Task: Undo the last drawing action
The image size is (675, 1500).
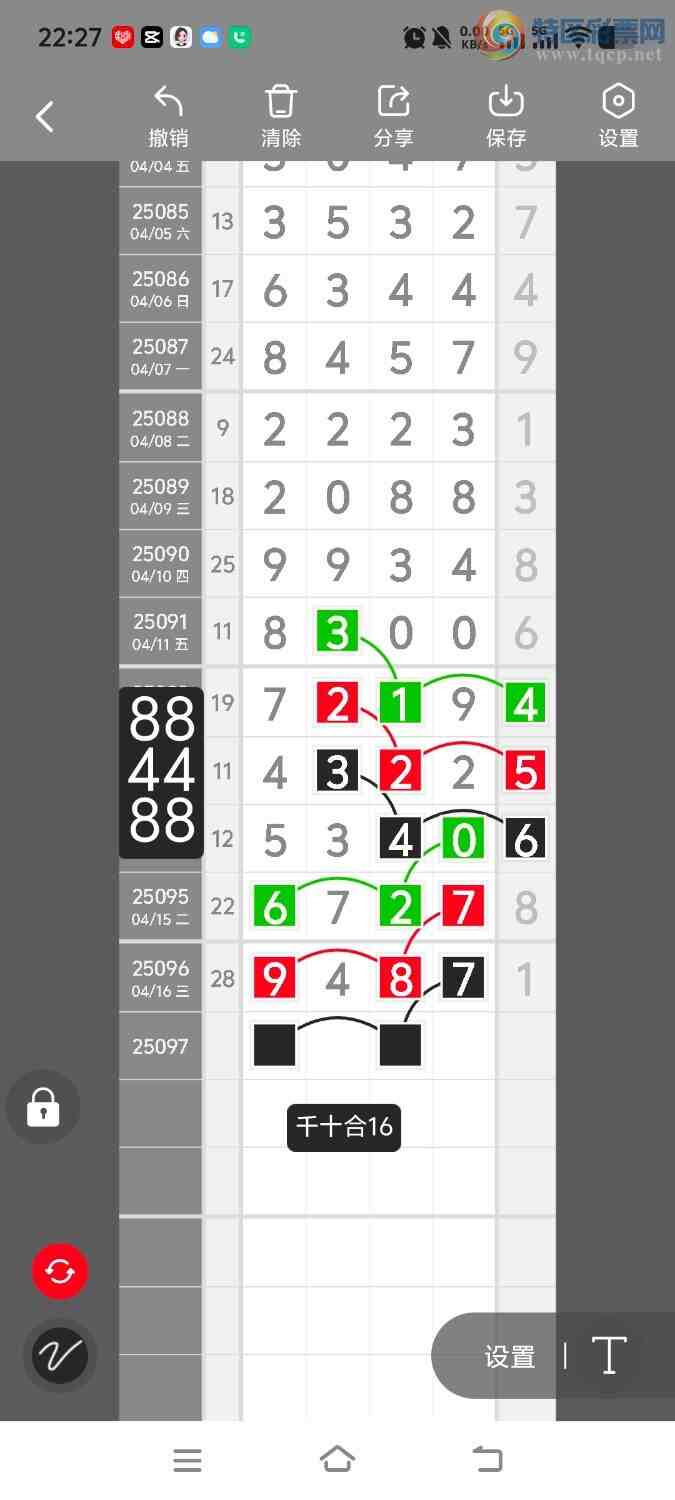Action: 168,116
